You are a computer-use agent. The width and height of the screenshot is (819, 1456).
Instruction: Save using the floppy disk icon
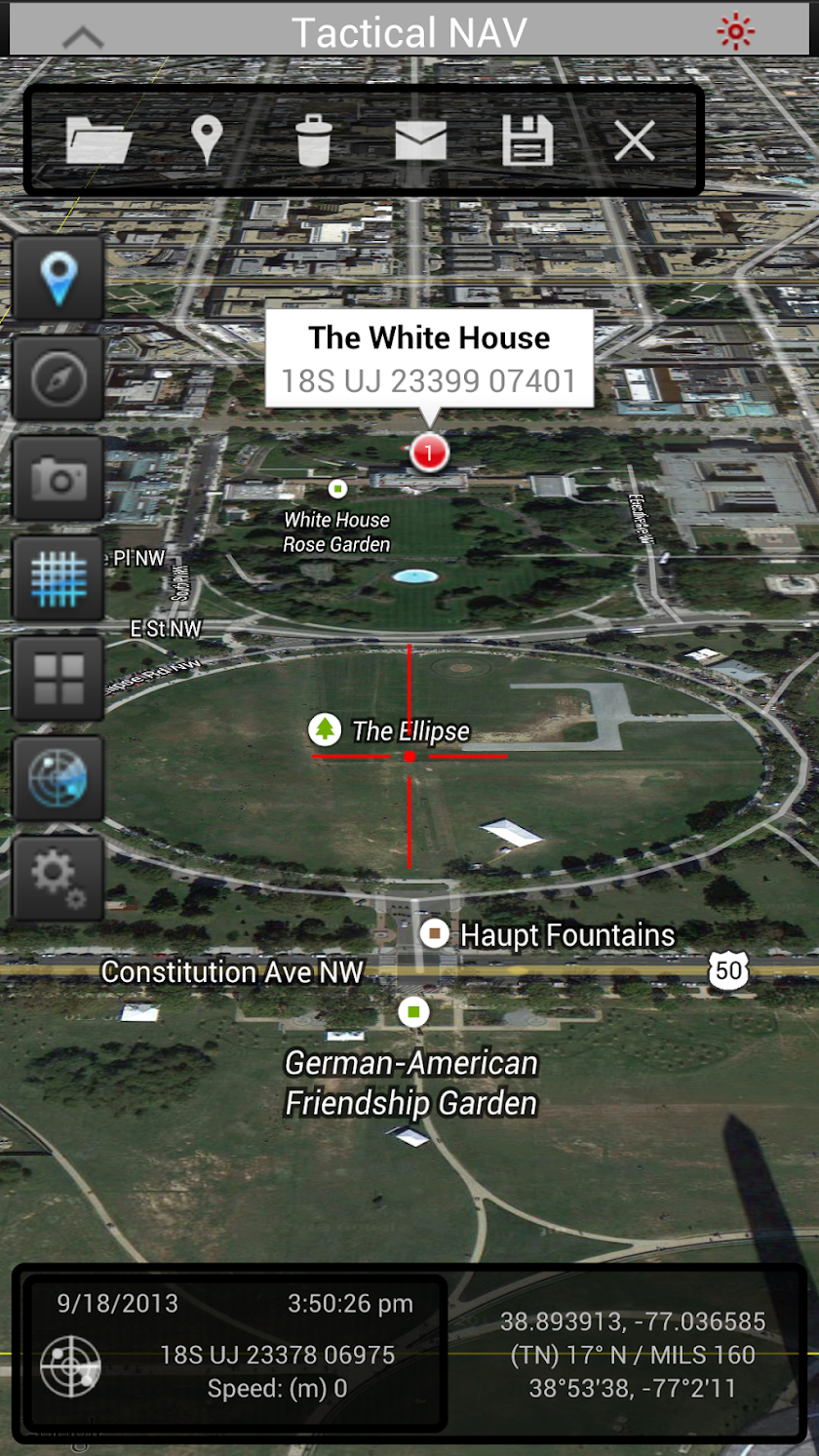pos(527,140)
